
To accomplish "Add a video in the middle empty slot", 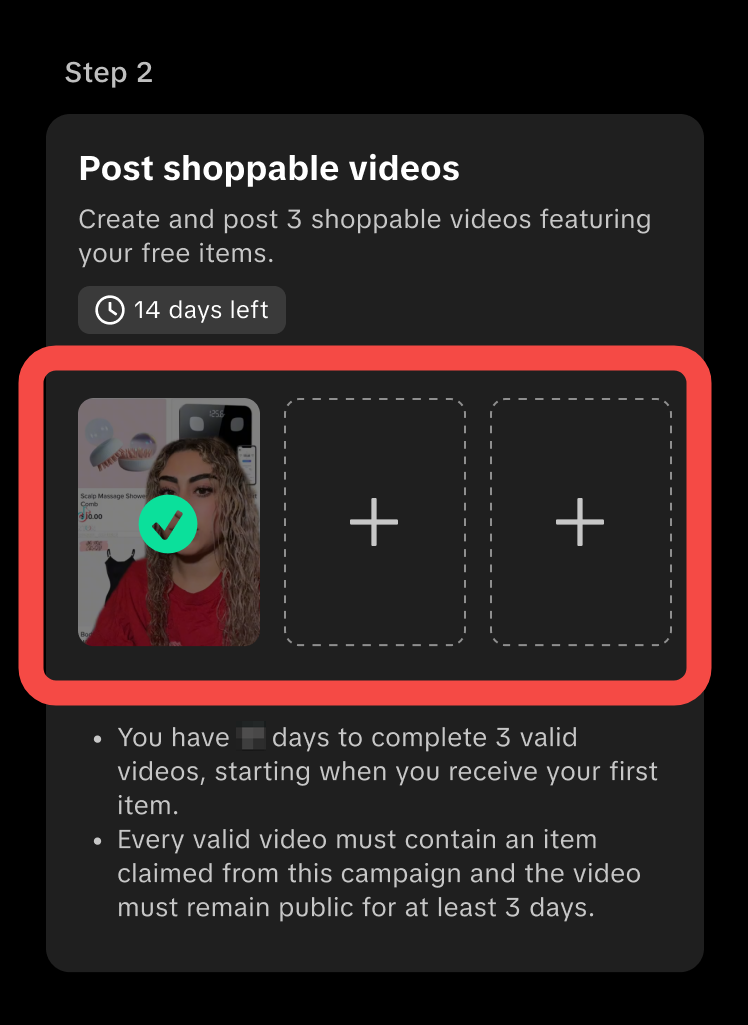I will pos(375,522).
